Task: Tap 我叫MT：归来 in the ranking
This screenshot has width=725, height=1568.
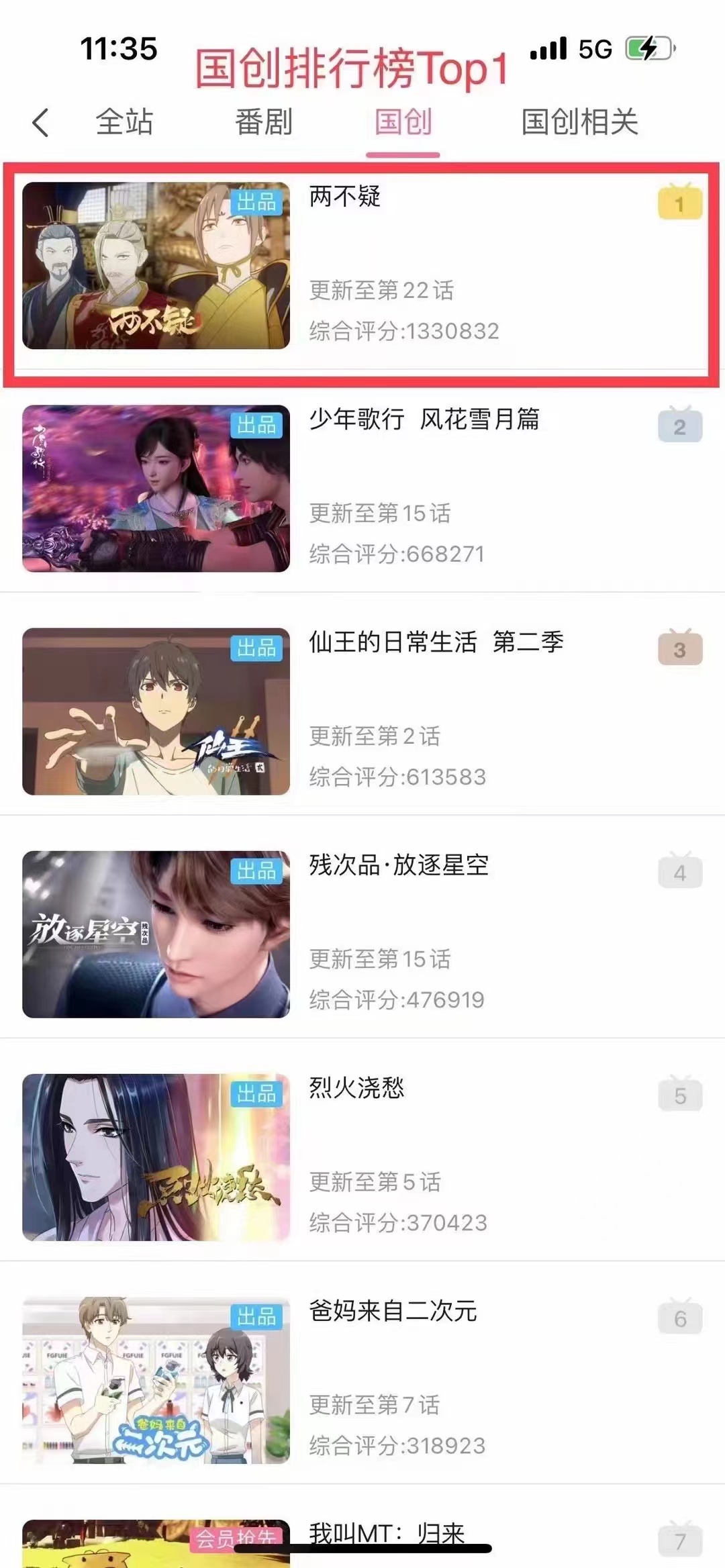Action: point(387,1533)
